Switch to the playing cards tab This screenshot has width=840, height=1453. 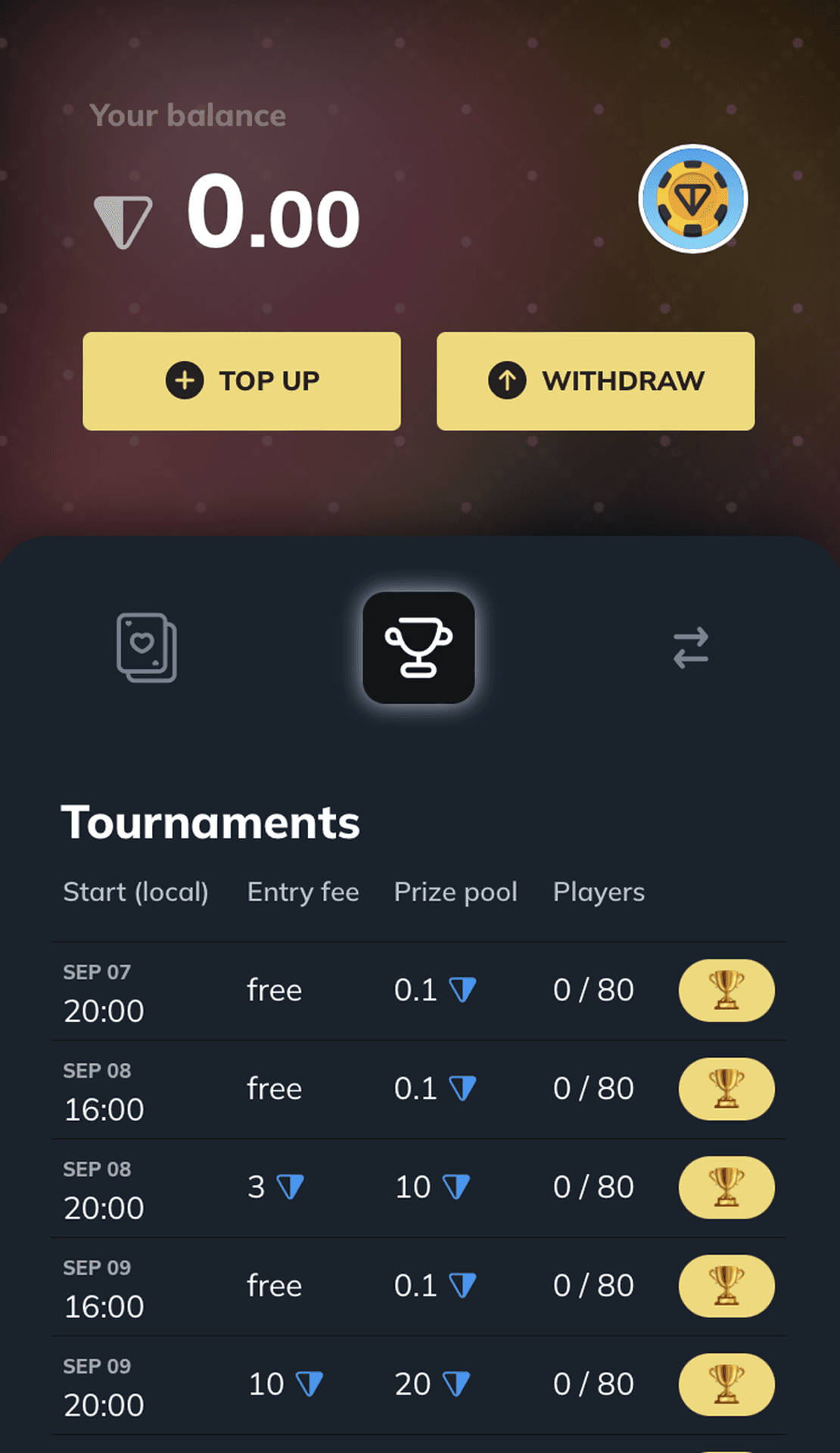(x=147, y=648)
